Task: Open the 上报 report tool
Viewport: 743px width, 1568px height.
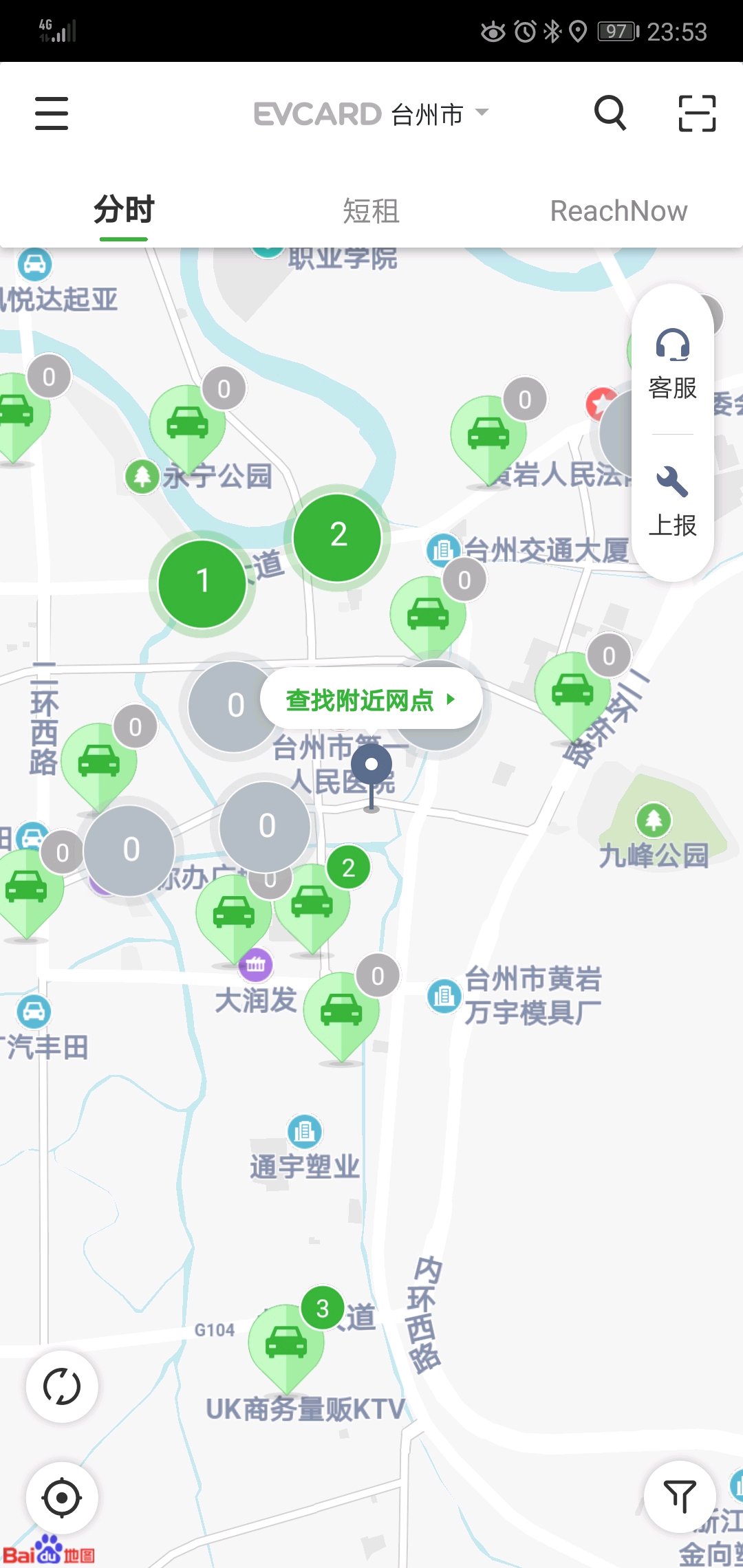Action: [x=672, y=502]
